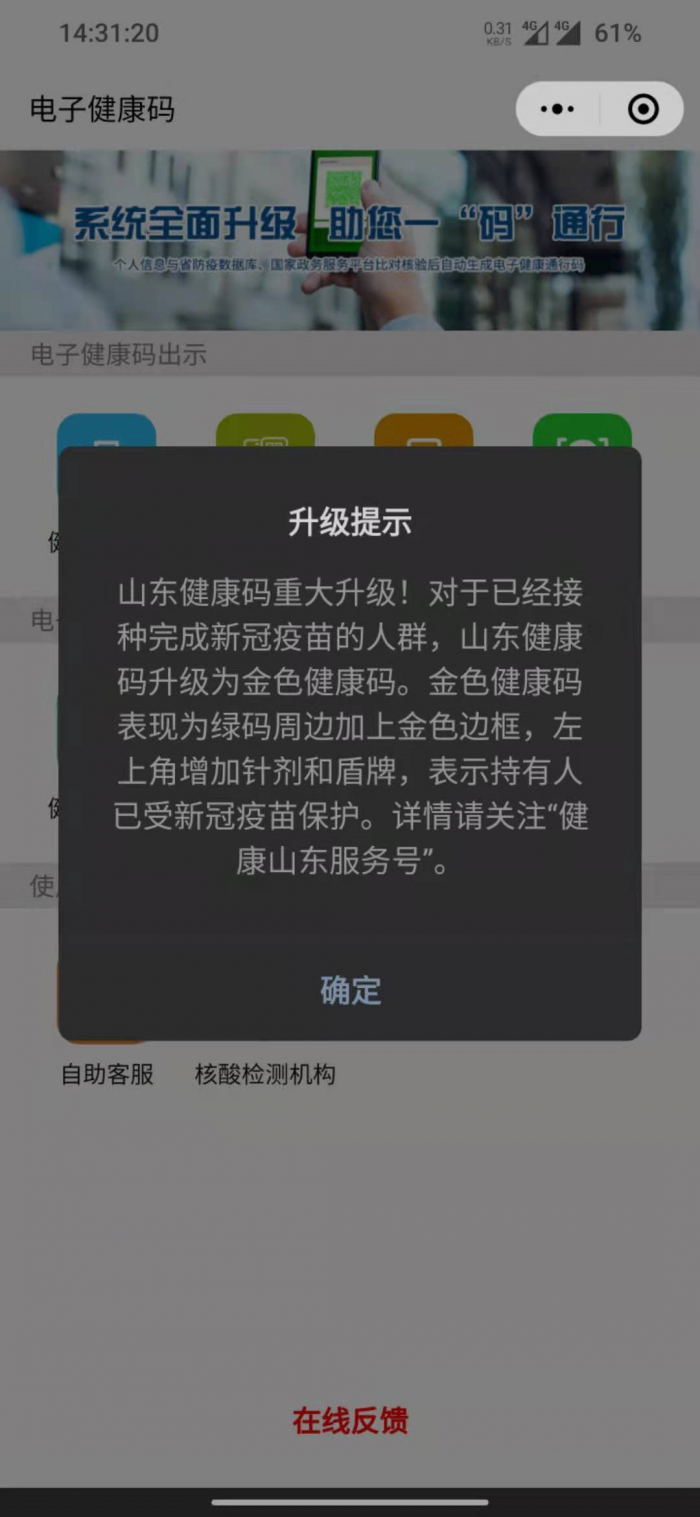Open 在线反馈 online feedback
This screenshot has height=1517, width=700.
click(x=350, y=1420)
